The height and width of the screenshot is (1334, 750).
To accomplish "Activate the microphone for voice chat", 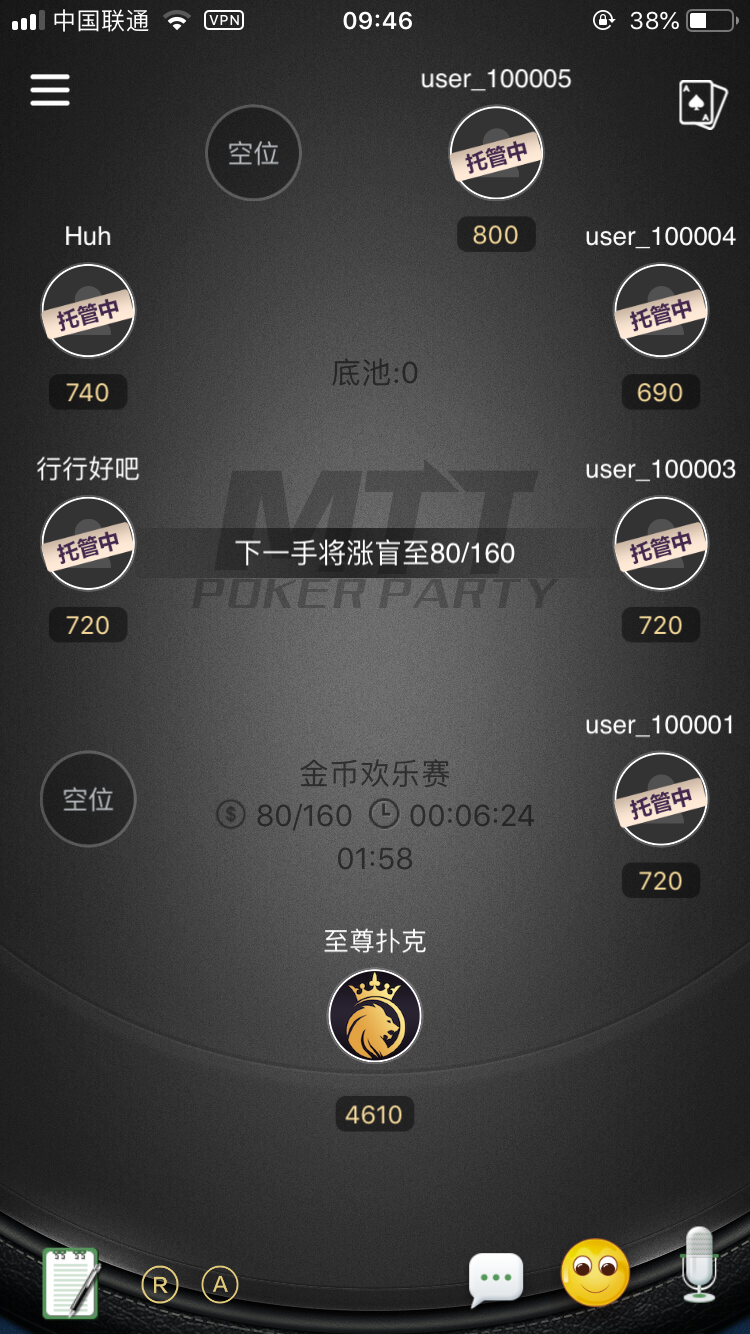I will (x=699, y=1266).
